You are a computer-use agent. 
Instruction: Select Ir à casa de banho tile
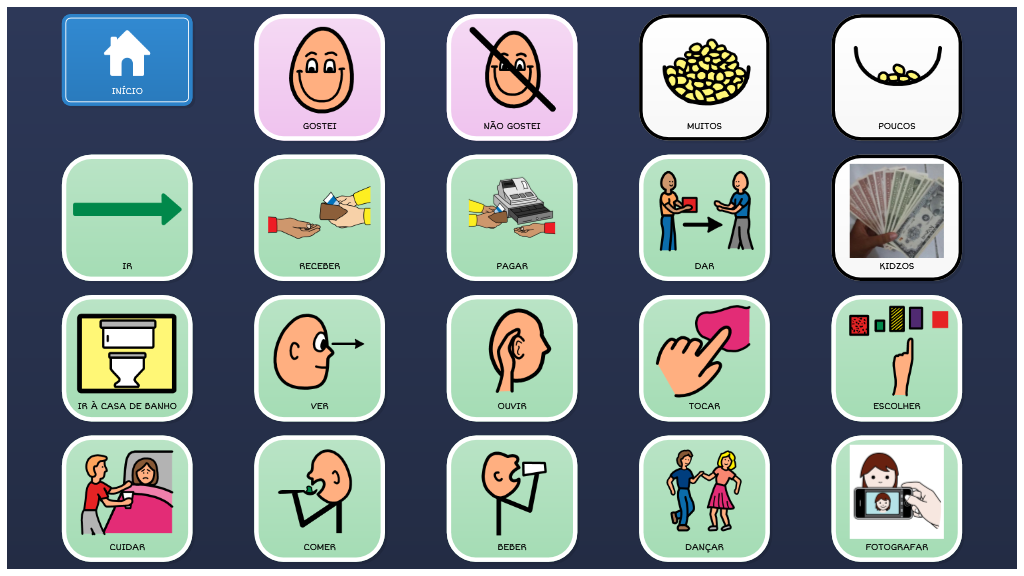tap(127, 358)
